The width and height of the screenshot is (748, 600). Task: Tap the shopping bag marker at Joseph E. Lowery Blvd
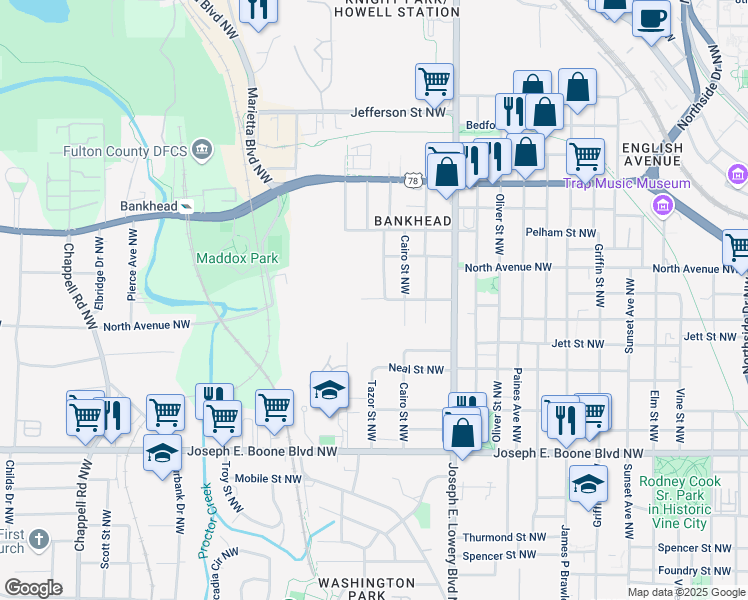click(x=462, y=433)
